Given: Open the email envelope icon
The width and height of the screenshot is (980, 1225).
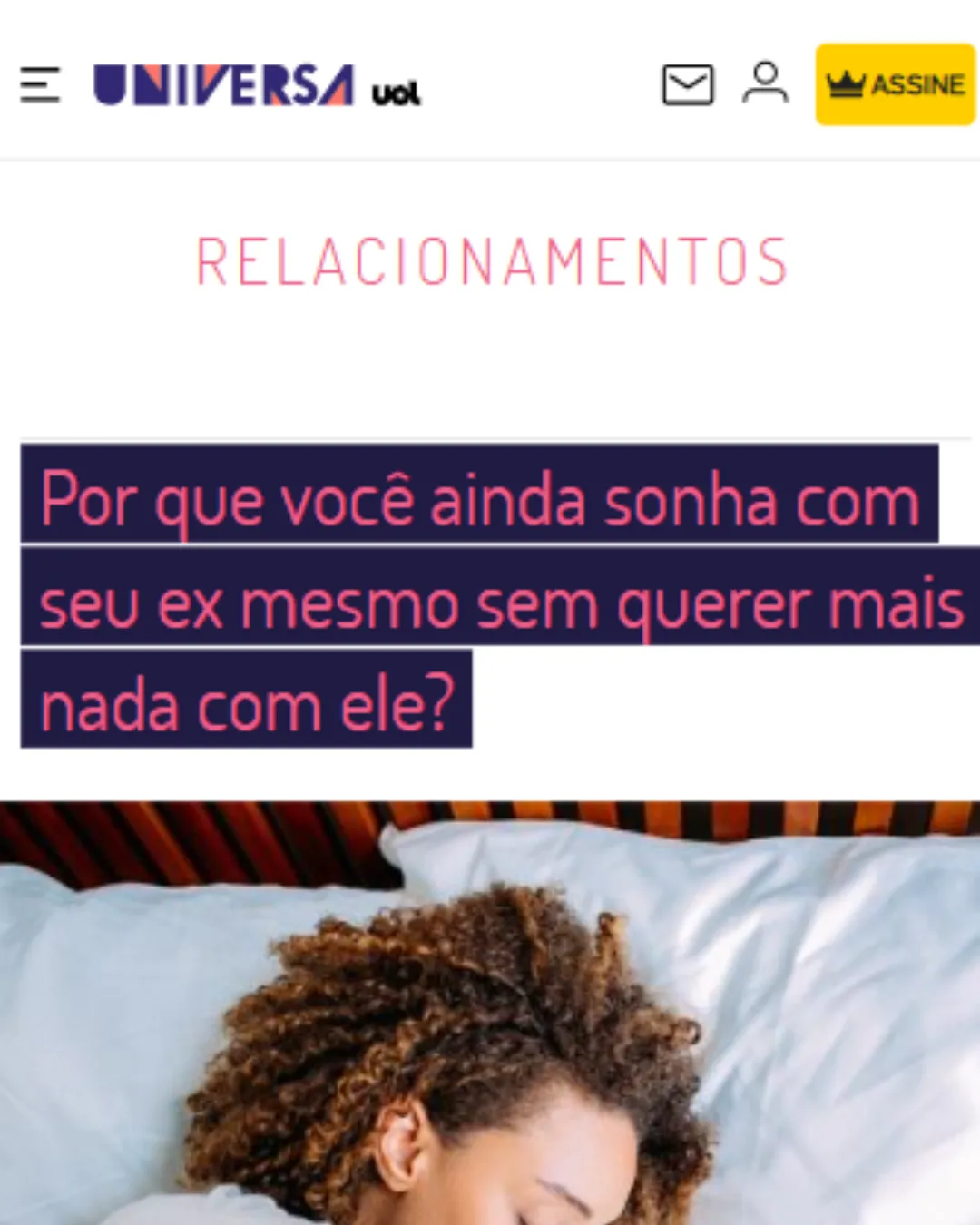Looking at the screenshot, I should click(687, 84).
